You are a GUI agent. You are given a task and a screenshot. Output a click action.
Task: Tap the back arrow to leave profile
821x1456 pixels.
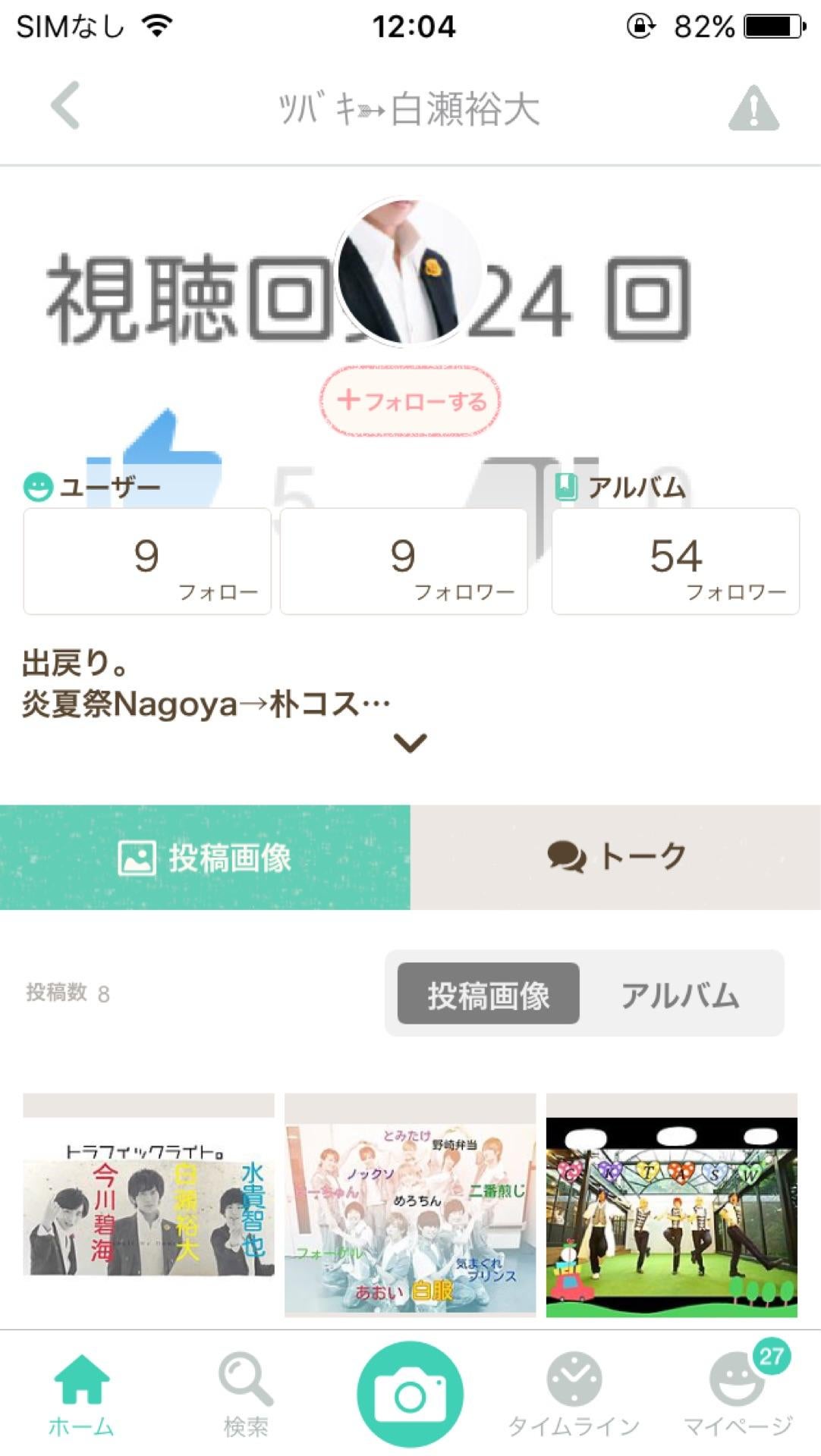64,106
